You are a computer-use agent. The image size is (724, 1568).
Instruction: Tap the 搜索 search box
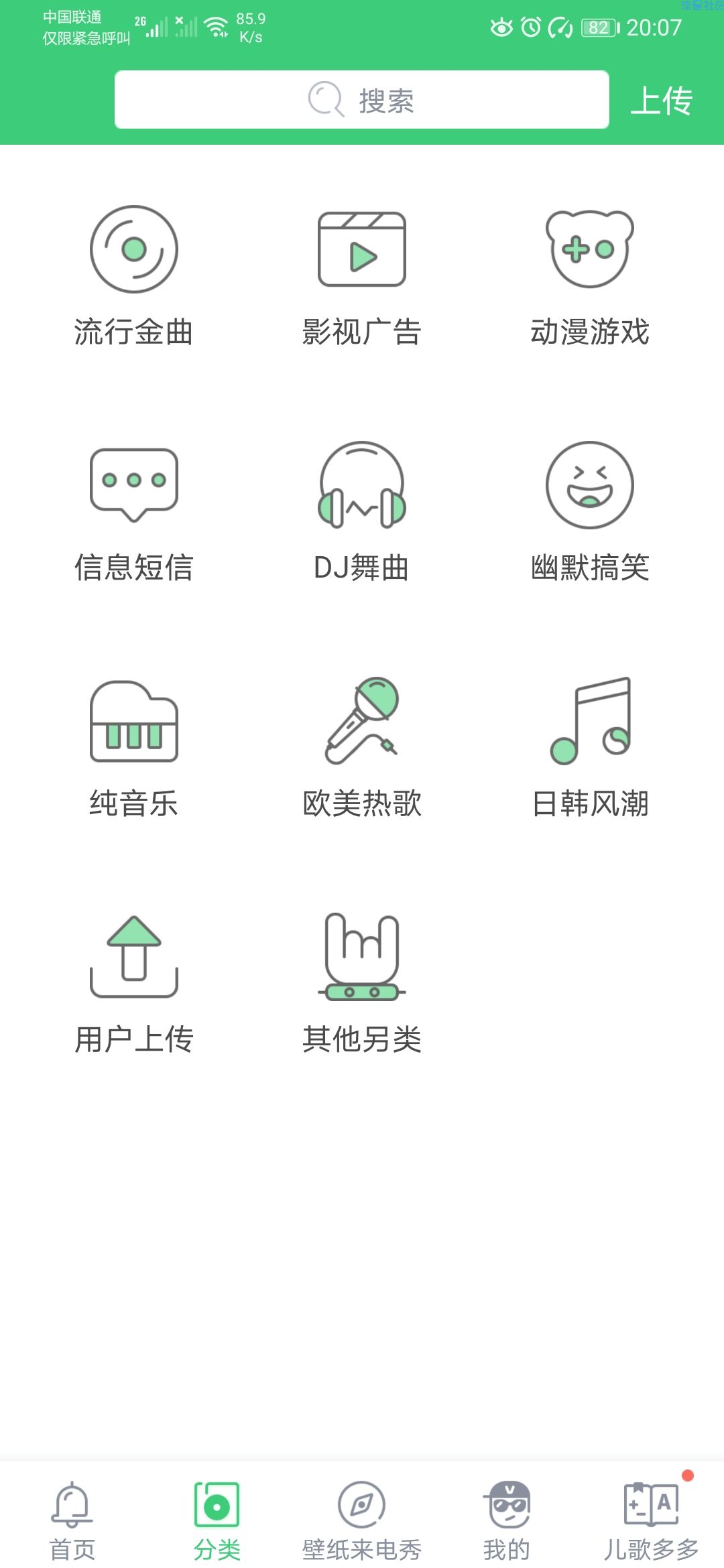(362, 100)
